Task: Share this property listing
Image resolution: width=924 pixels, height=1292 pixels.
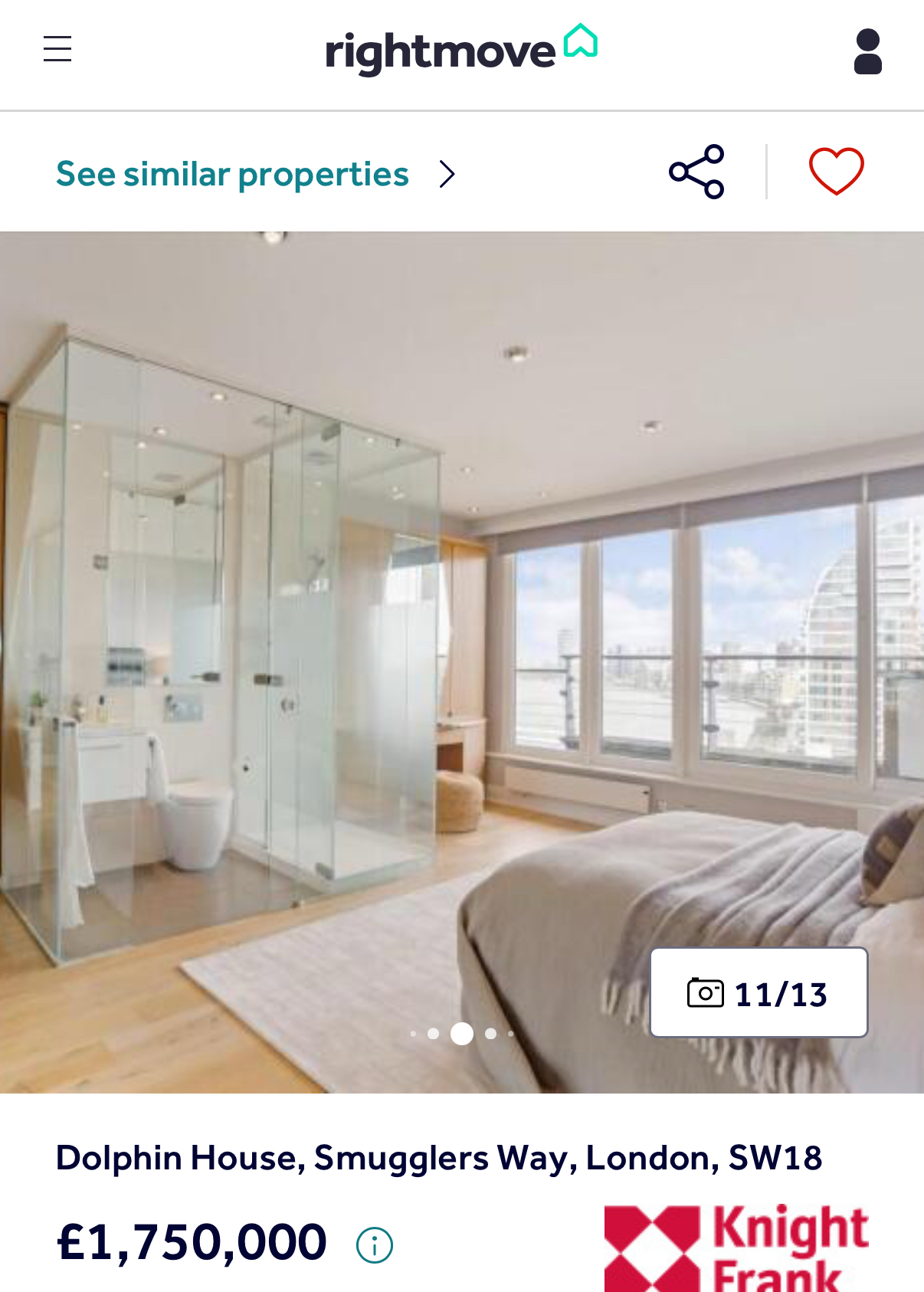Action: click(x=696, y=172)
